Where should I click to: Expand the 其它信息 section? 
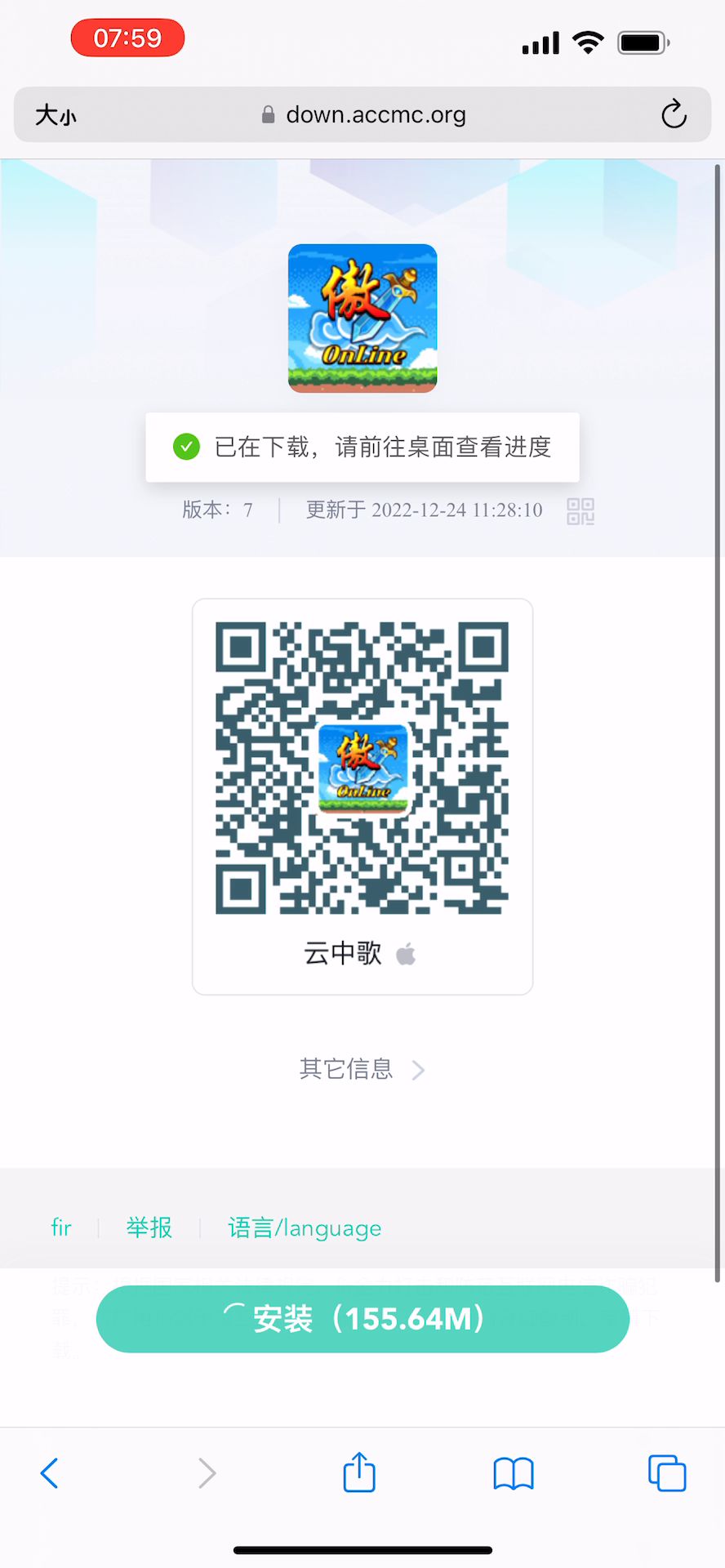pyautogui.click(x=362, y=1069)
